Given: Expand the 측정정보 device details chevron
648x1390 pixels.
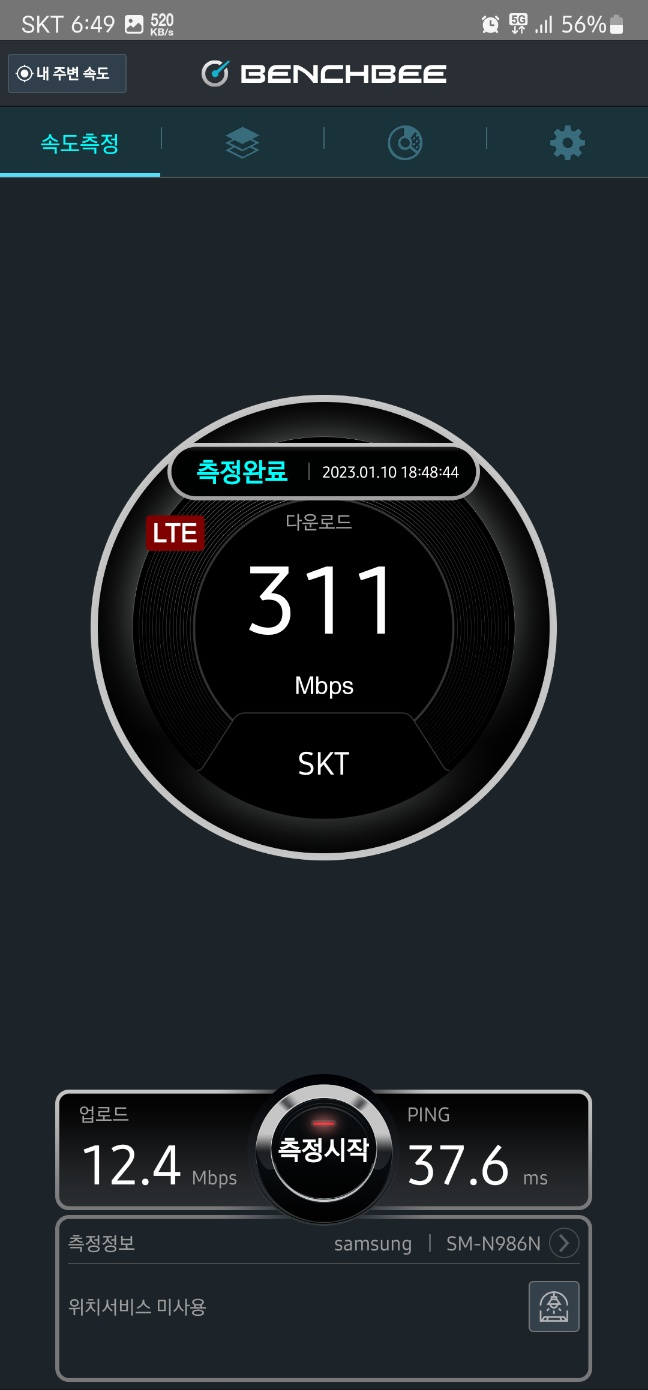Looking at the screenshot, I should click(564, 1243).
